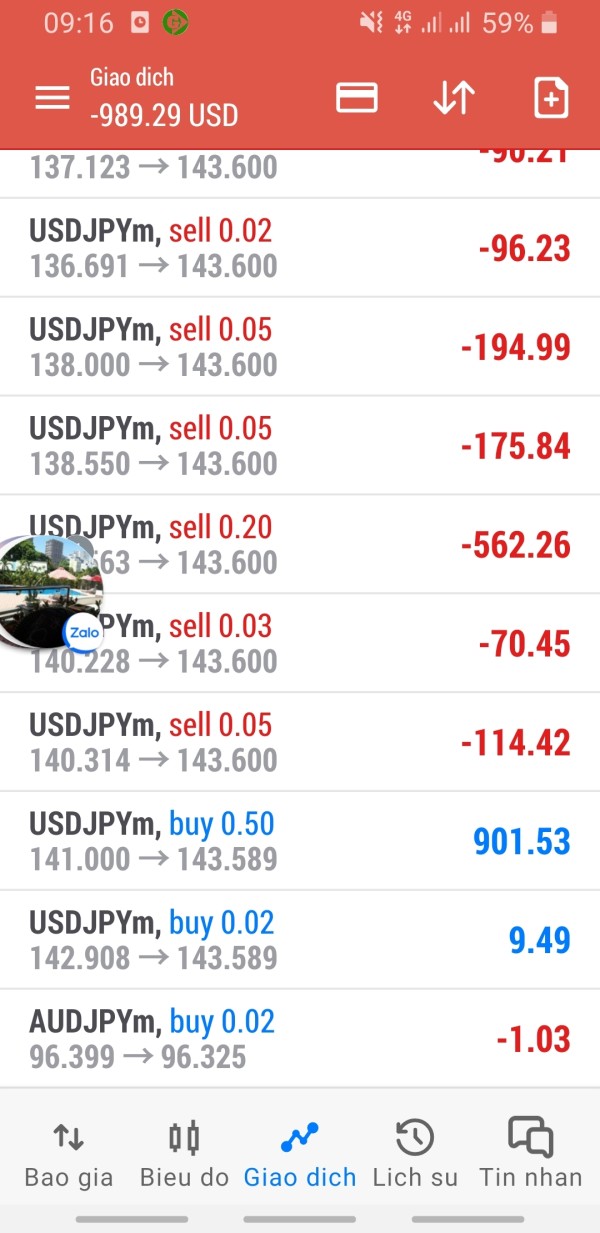The width and height of the screenshot is (600, 1233).
Task: Open USDJPYm sell 0.05 opened at 138.550
Action: (x=300, y=446)
